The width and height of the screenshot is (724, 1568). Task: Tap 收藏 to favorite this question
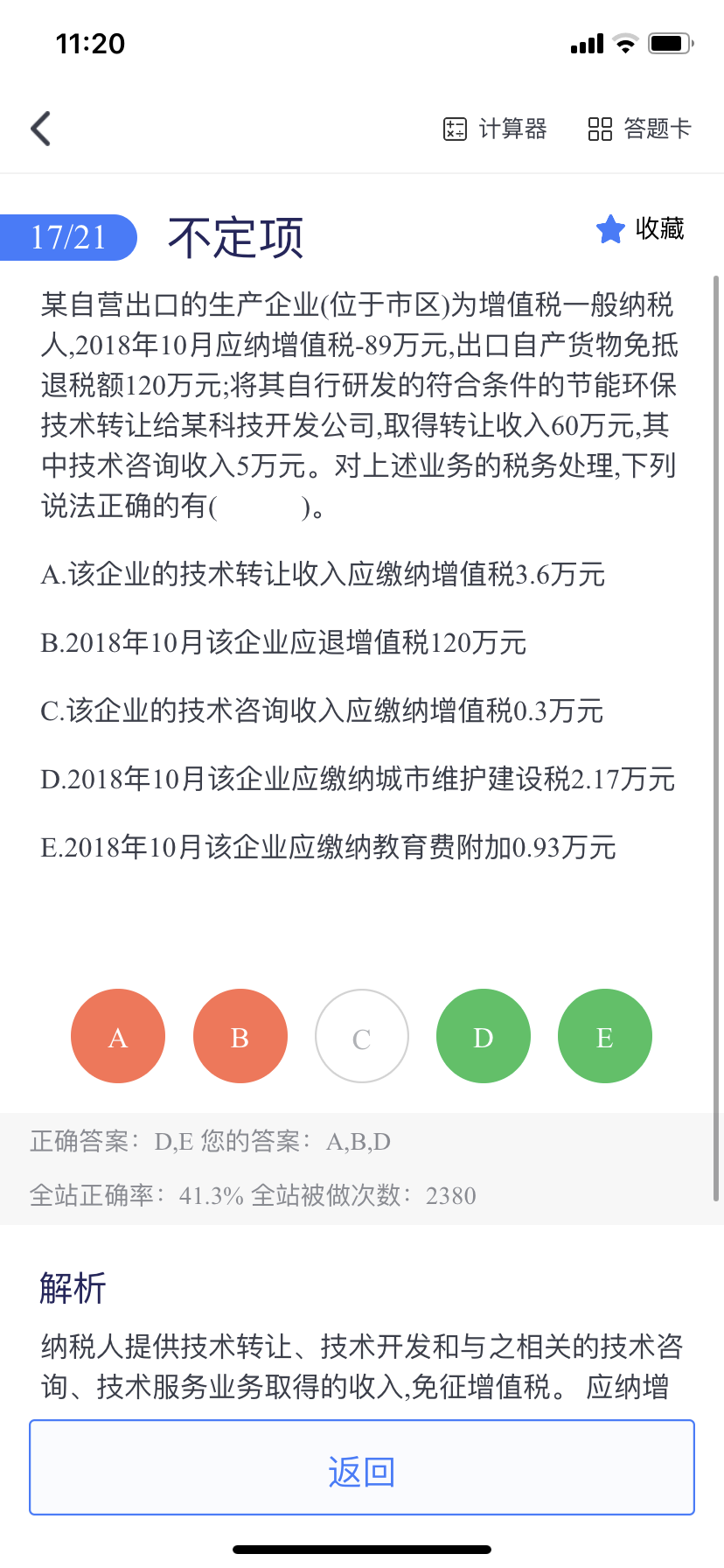pyautogui.click(x=640, y=229)
